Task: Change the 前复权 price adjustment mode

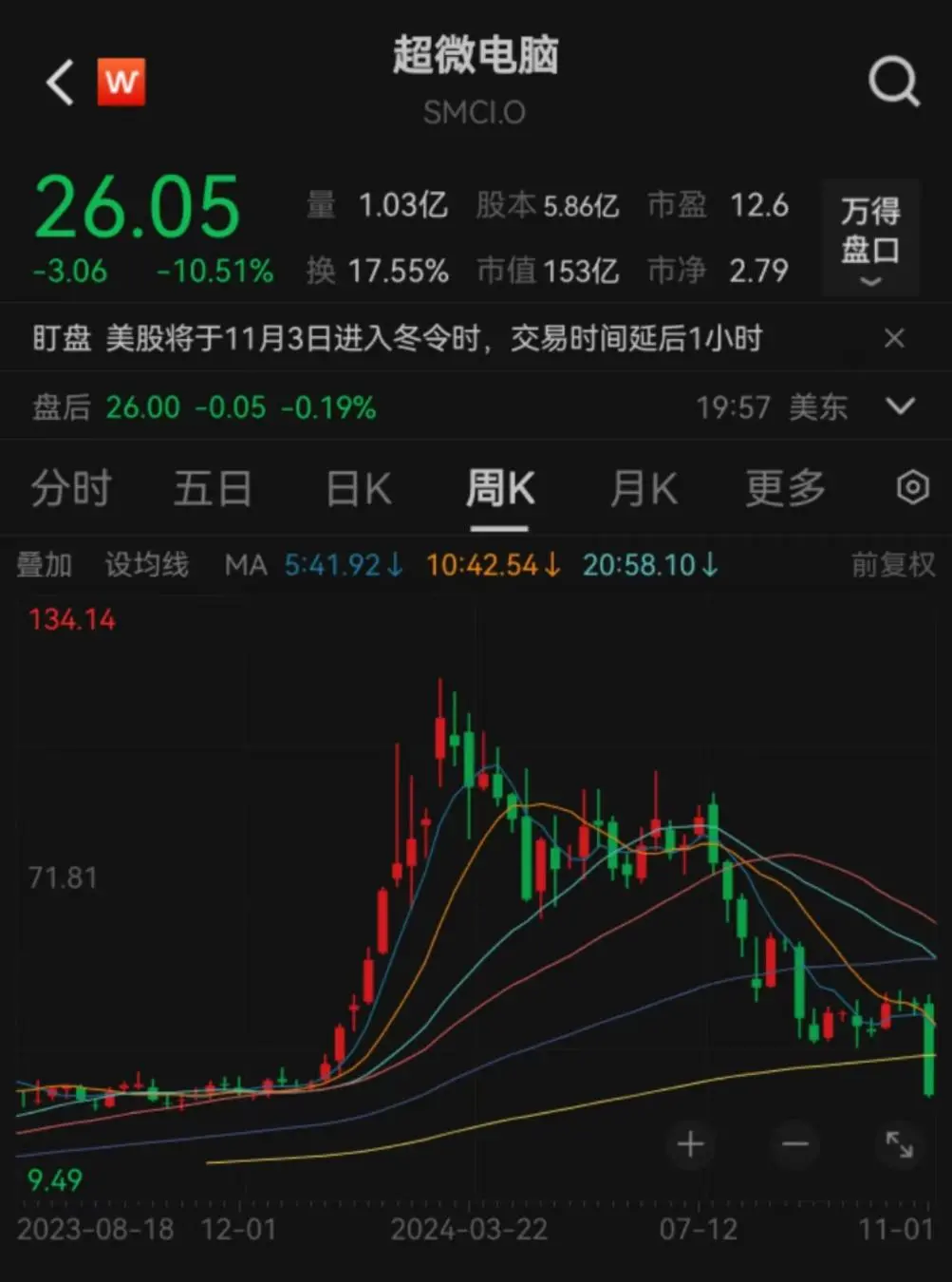Action: (x=892, y=565)
